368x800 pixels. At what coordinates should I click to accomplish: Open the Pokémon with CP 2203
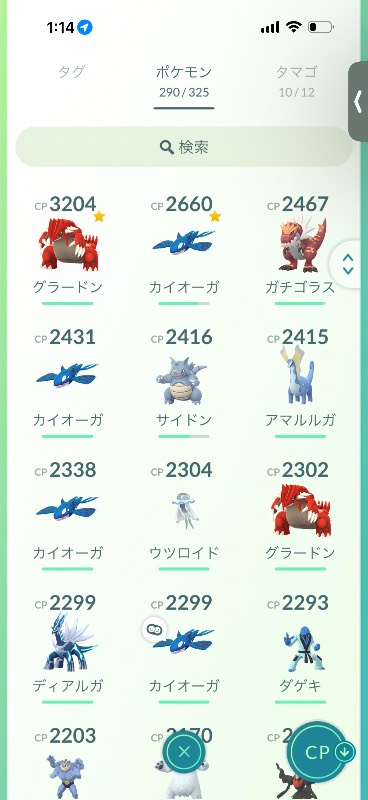click(68, 763)
